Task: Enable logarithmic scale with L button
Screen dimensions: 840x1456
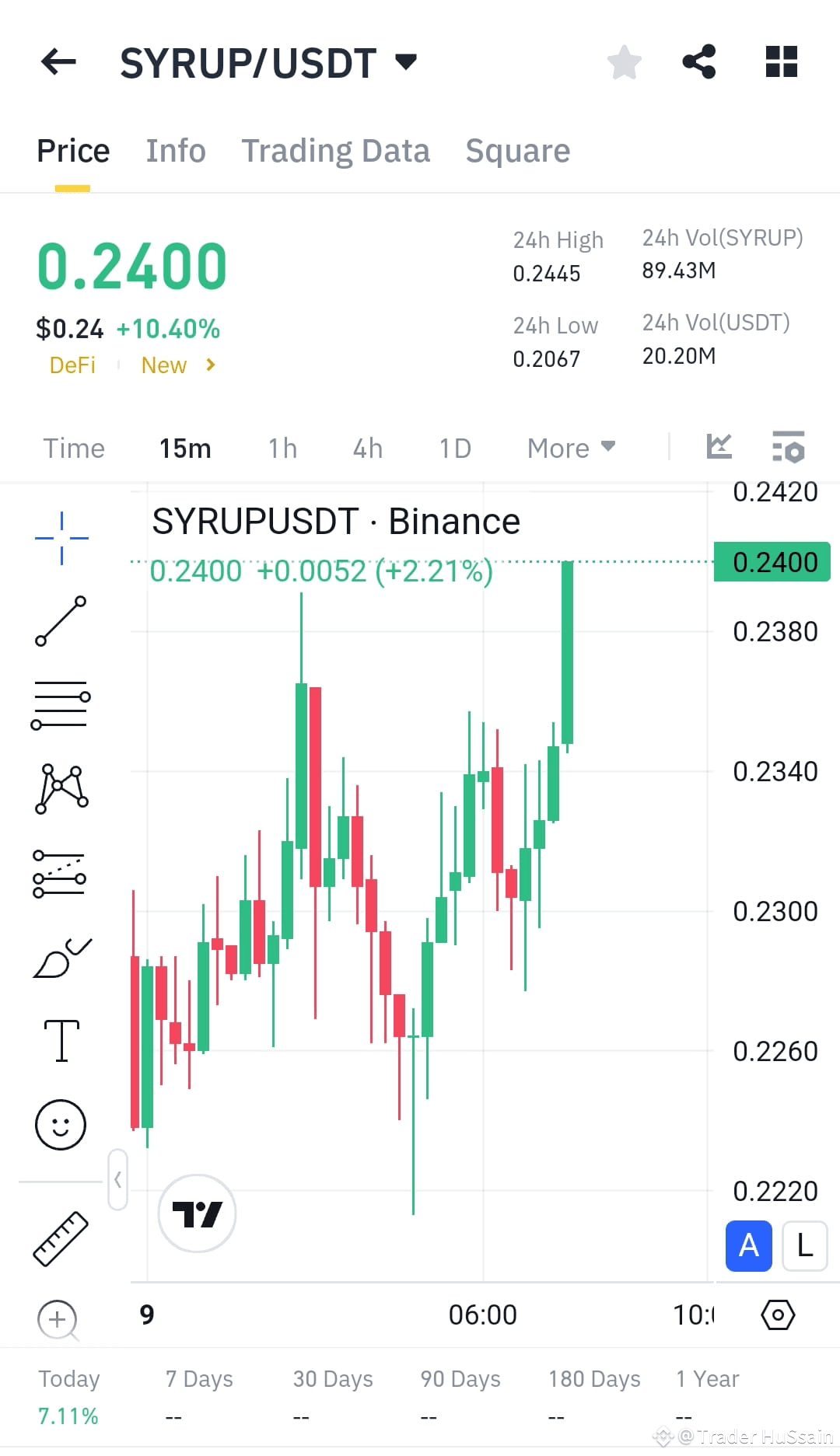Action: pos(804,1246)
